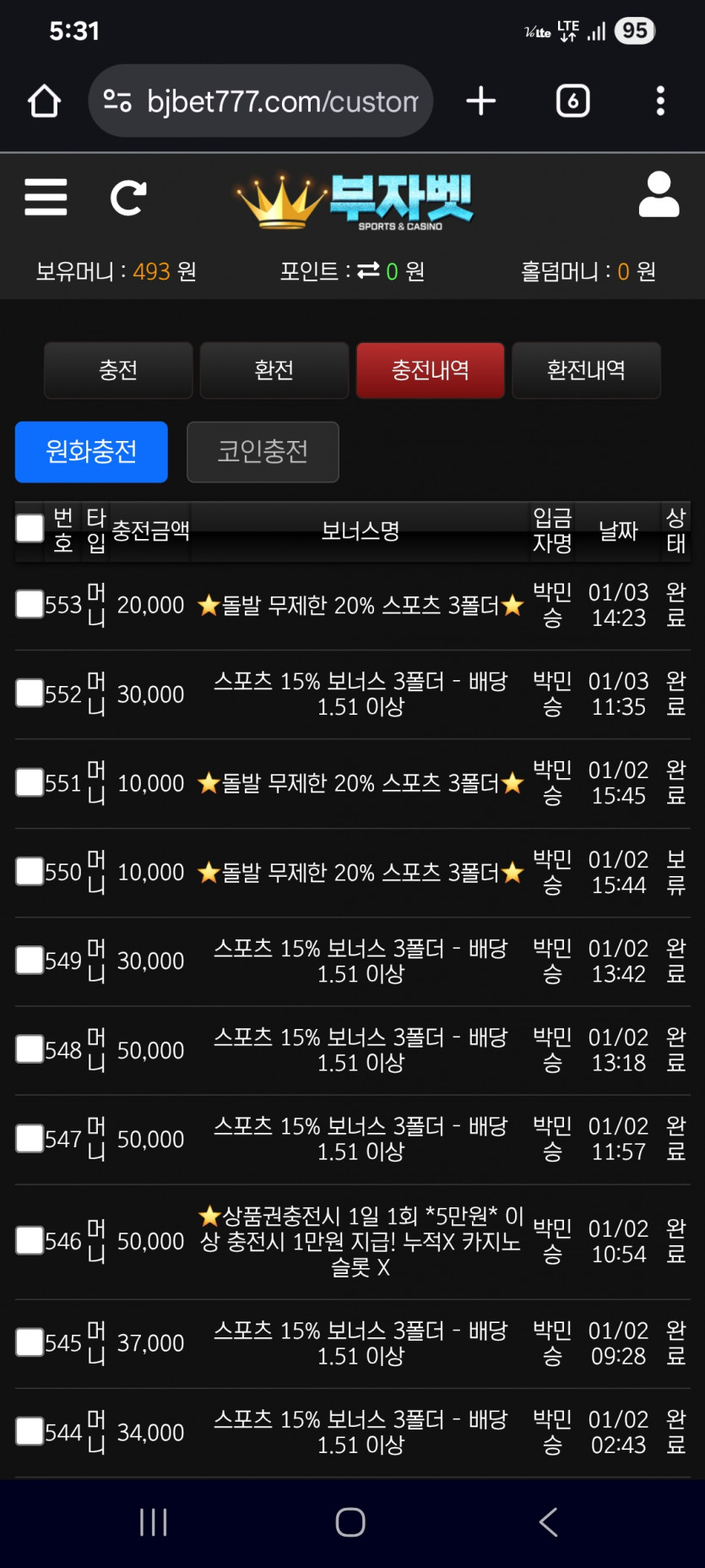Select the 원화충전 button

(91, 452)
